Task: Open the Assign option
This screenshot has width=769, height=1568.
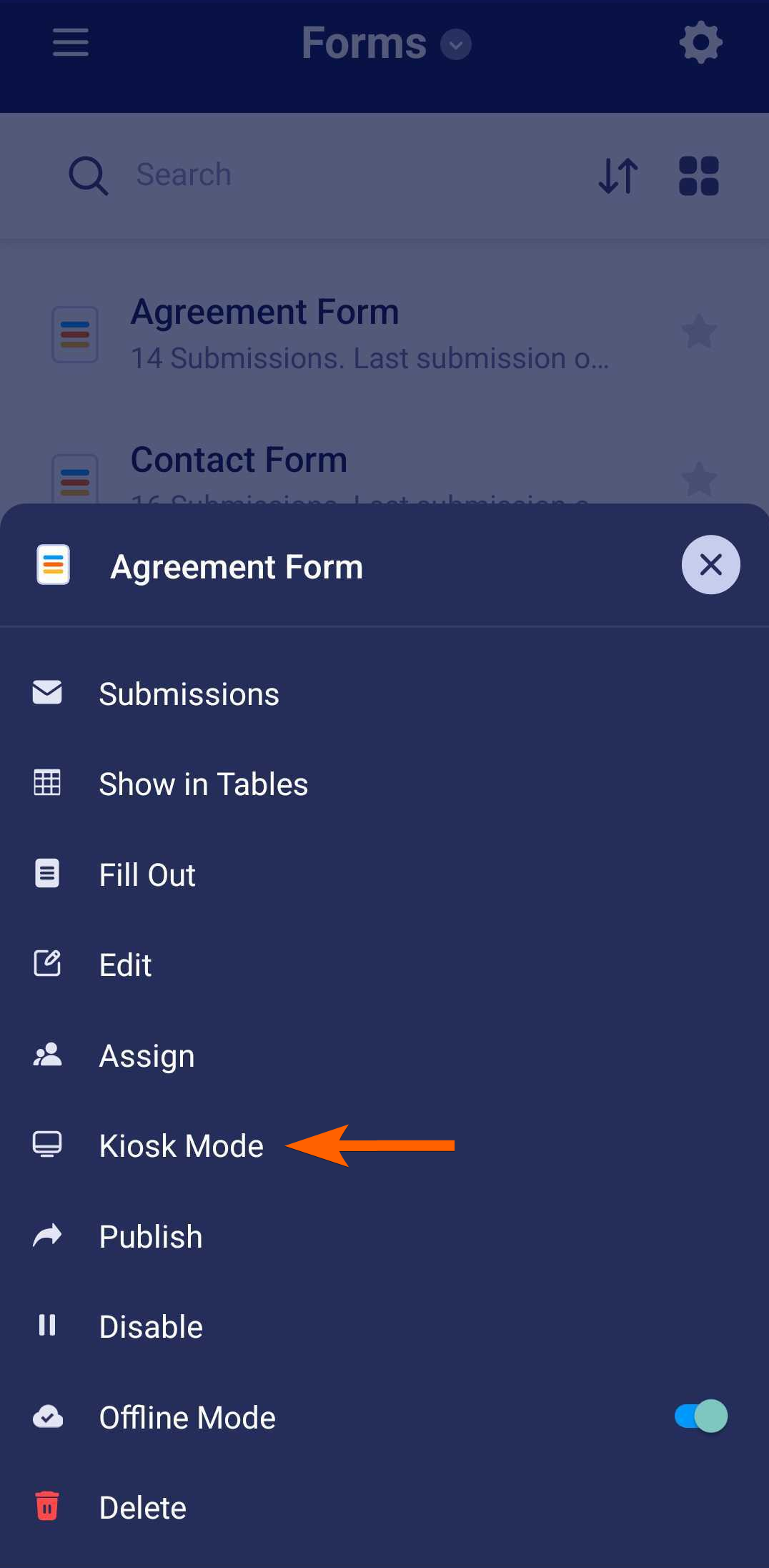Action: (x=147, y=1056)
